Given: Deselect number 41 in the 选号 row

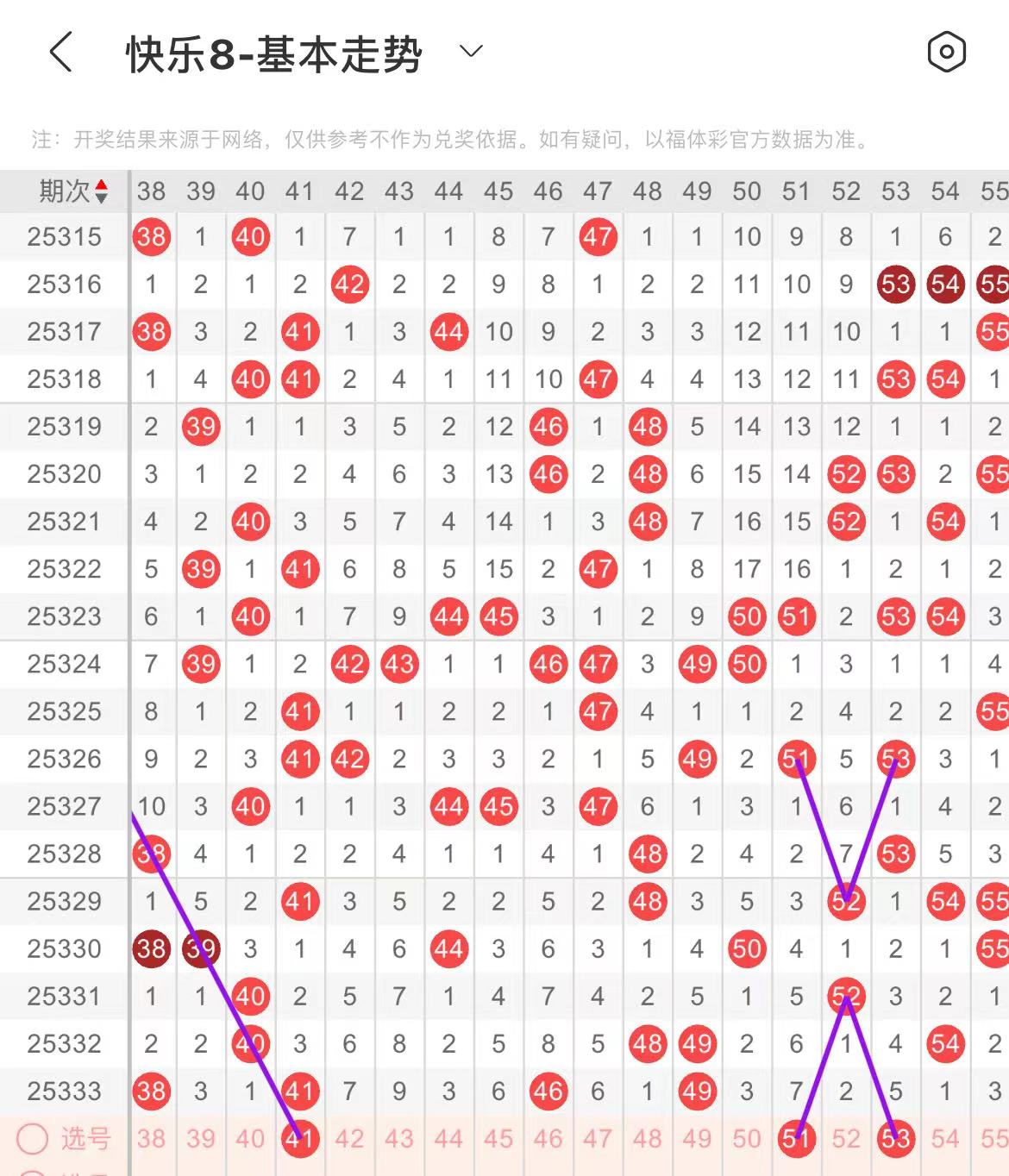Looking at the screenshot, I should 300,1139.
